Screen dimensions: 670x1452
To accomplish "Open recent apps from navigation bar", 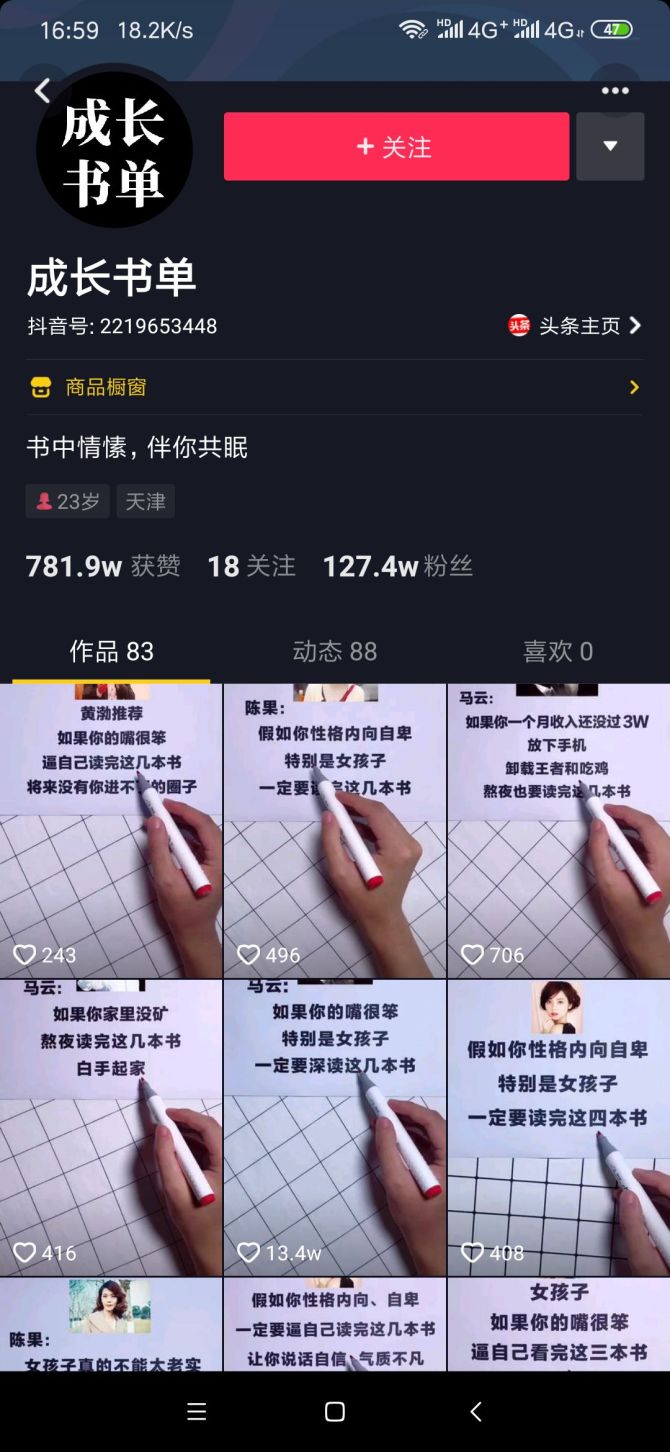I will (197, 1411).
